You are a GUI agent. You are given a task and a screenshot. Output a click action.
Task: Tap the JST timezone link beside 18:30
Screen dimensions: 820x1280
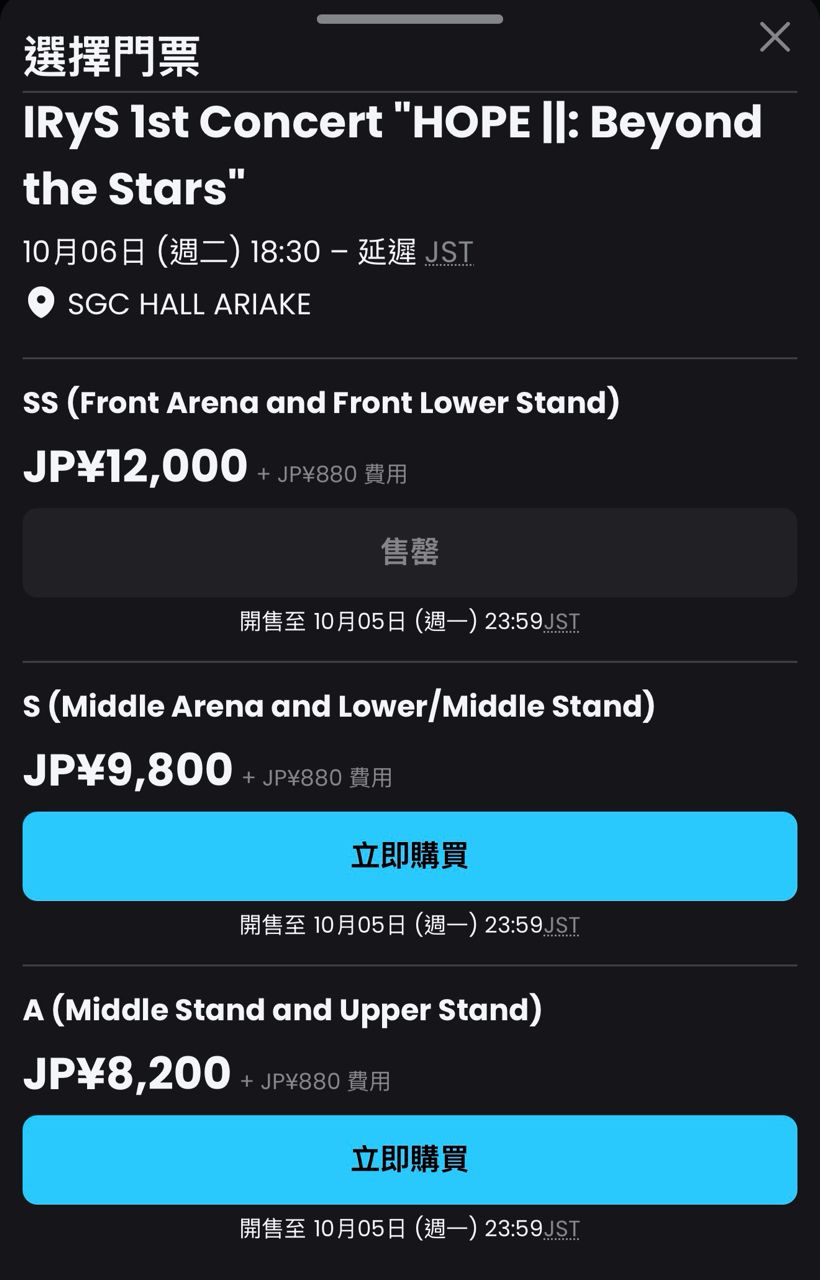pyautogui.click(x=449, y=252)
